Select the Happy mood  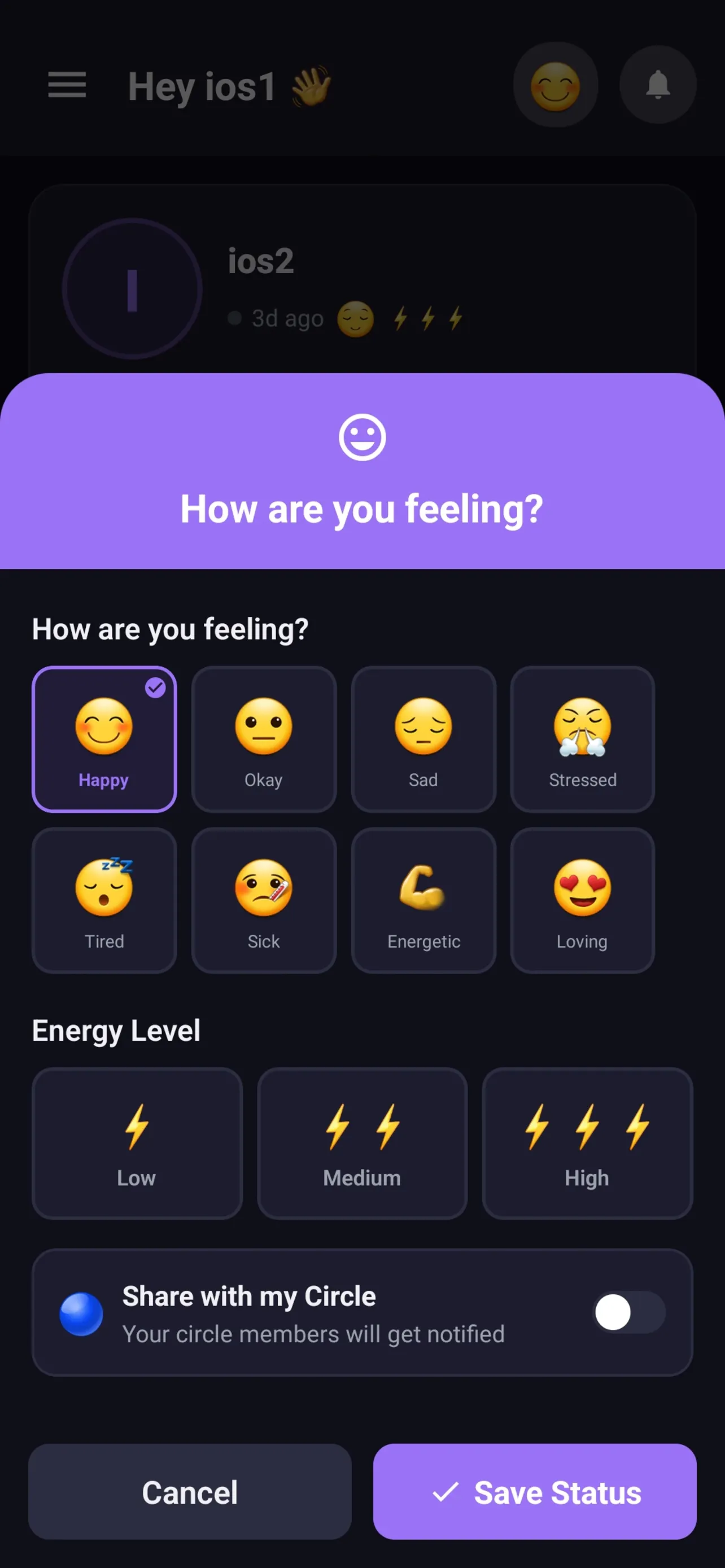tap(104, 739)
